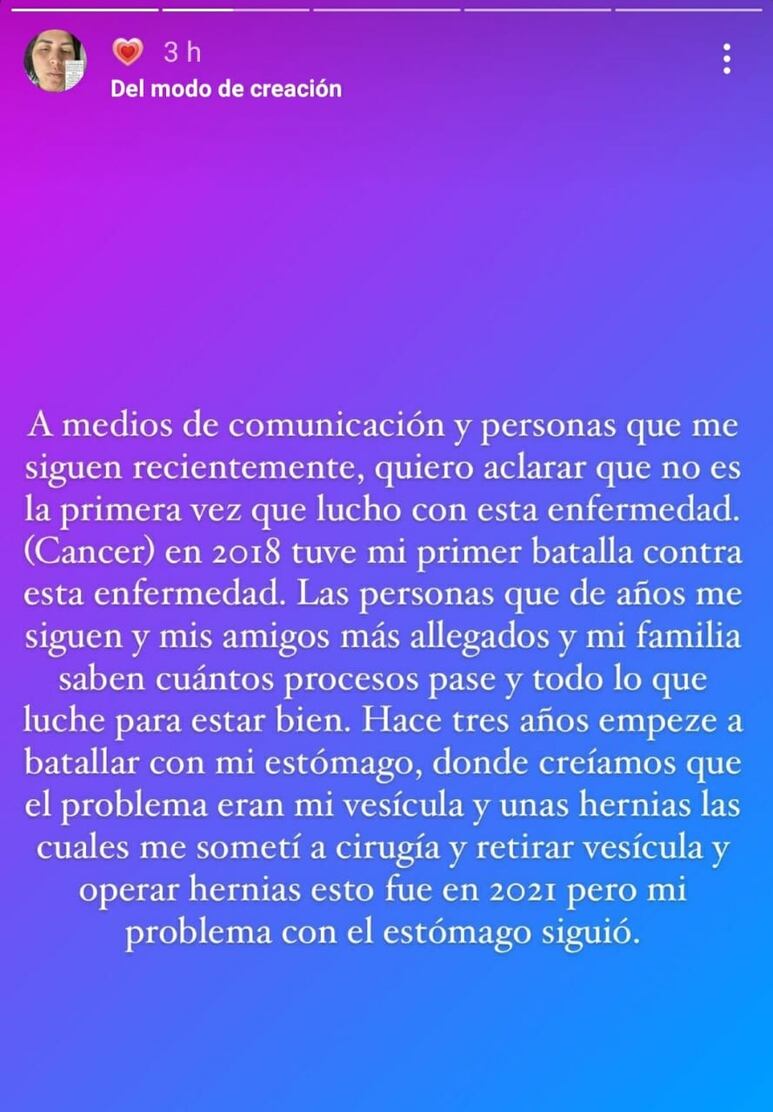The width and height of the screenshot is (773, 1112).
Task: Open the story's three-dot options menu
Action: click(x=727, y=59)
